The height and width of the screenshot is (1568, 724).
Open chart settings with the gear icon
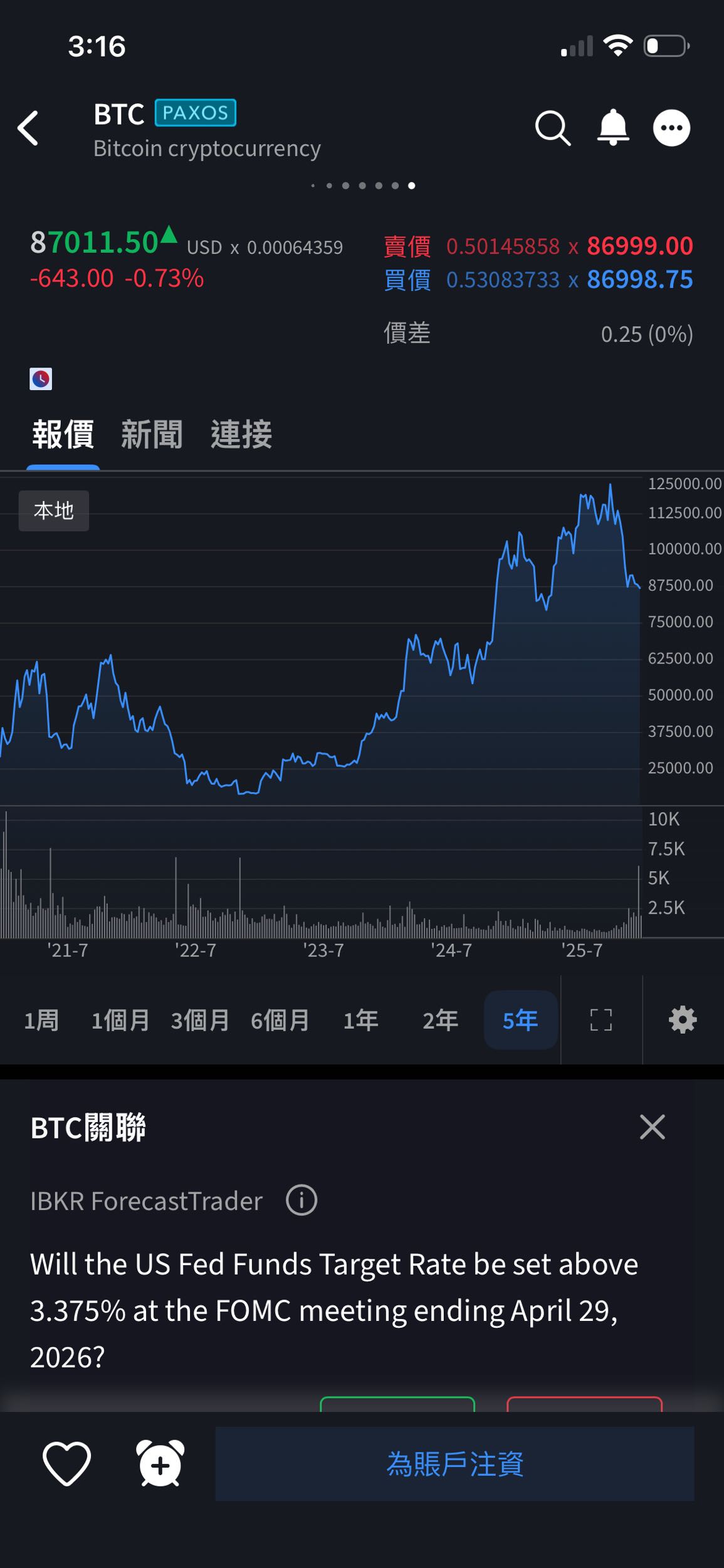click(x=682, y=1020)
